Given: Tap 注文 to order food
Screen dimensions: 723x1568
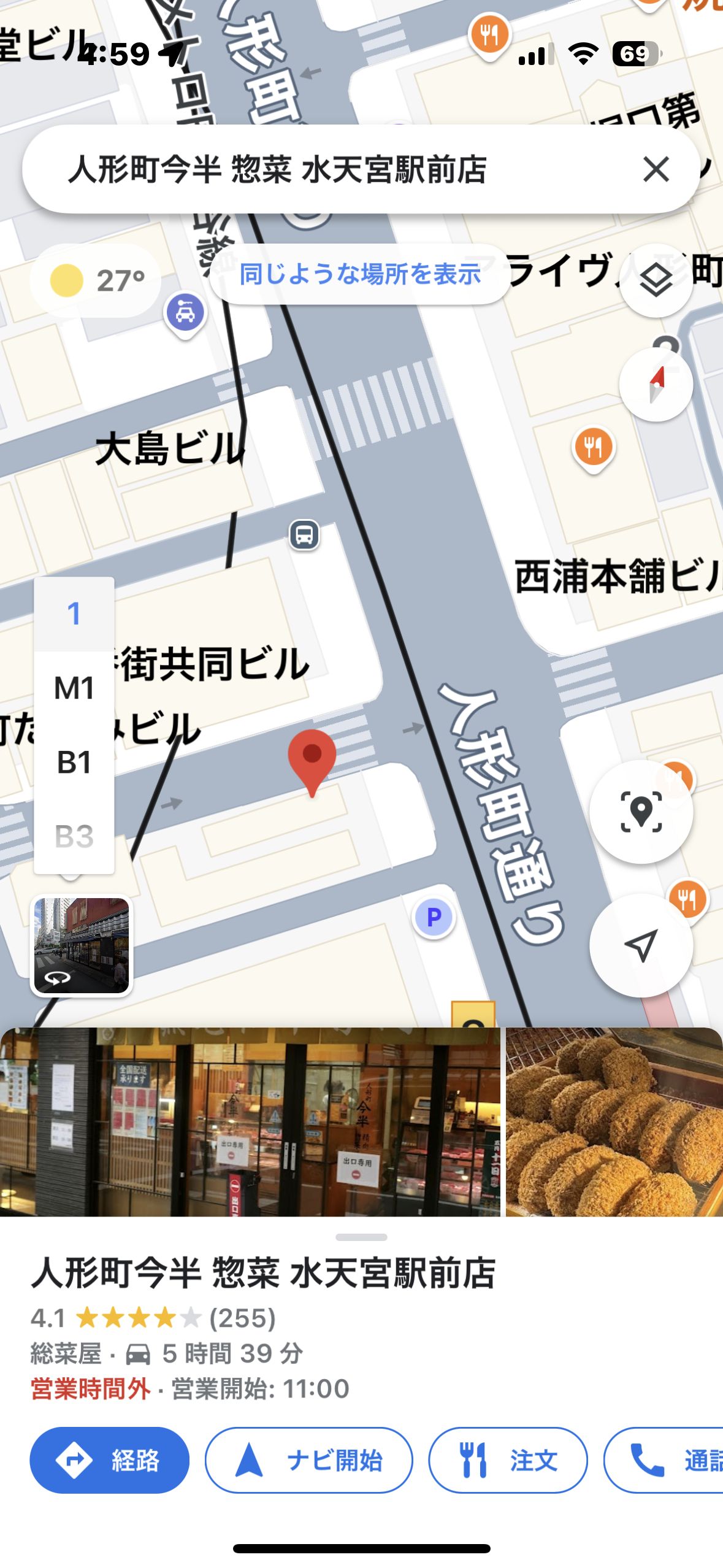Looking at the screenshot, I should click(x=508, y=1460).
